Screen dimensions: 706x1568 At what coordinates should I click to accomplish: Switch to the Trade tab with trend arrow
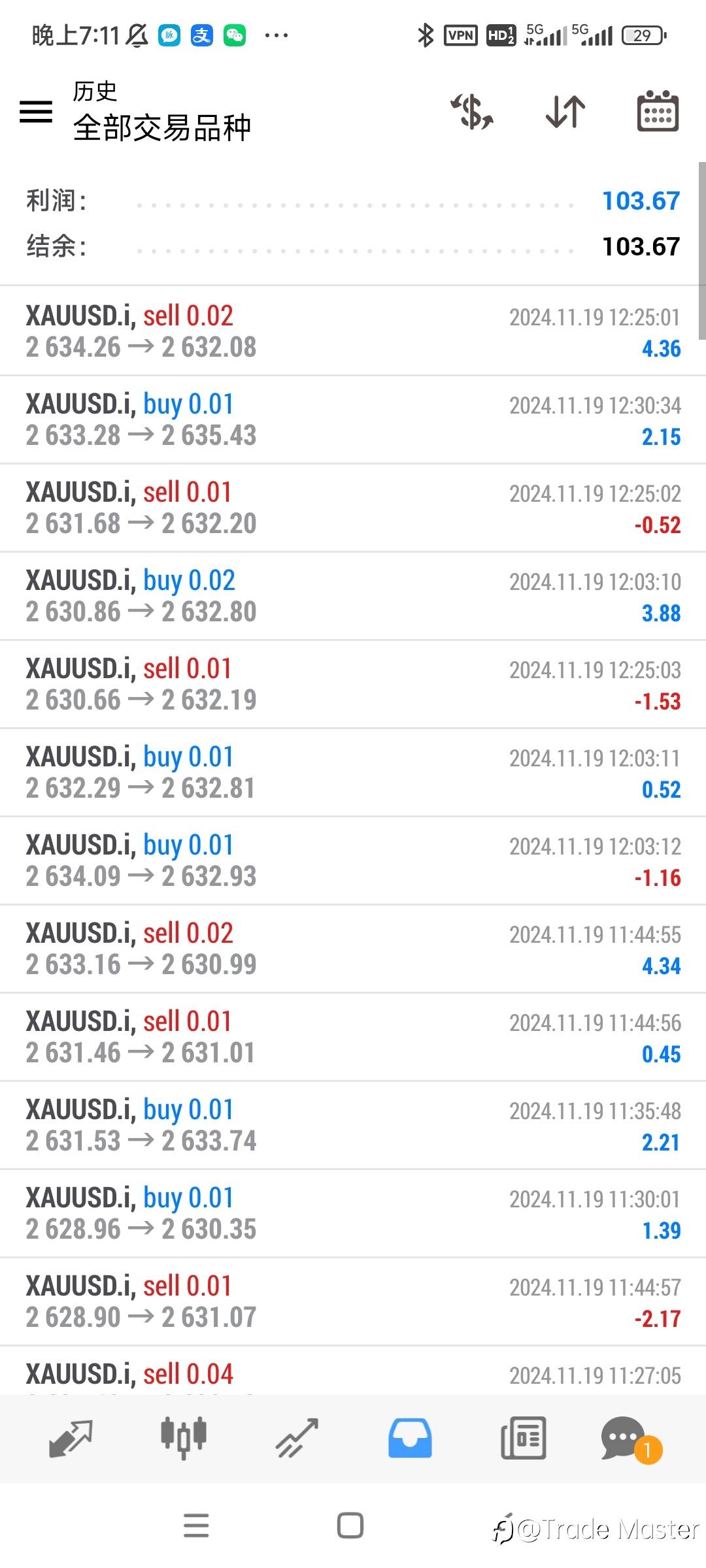(297, 1438)
